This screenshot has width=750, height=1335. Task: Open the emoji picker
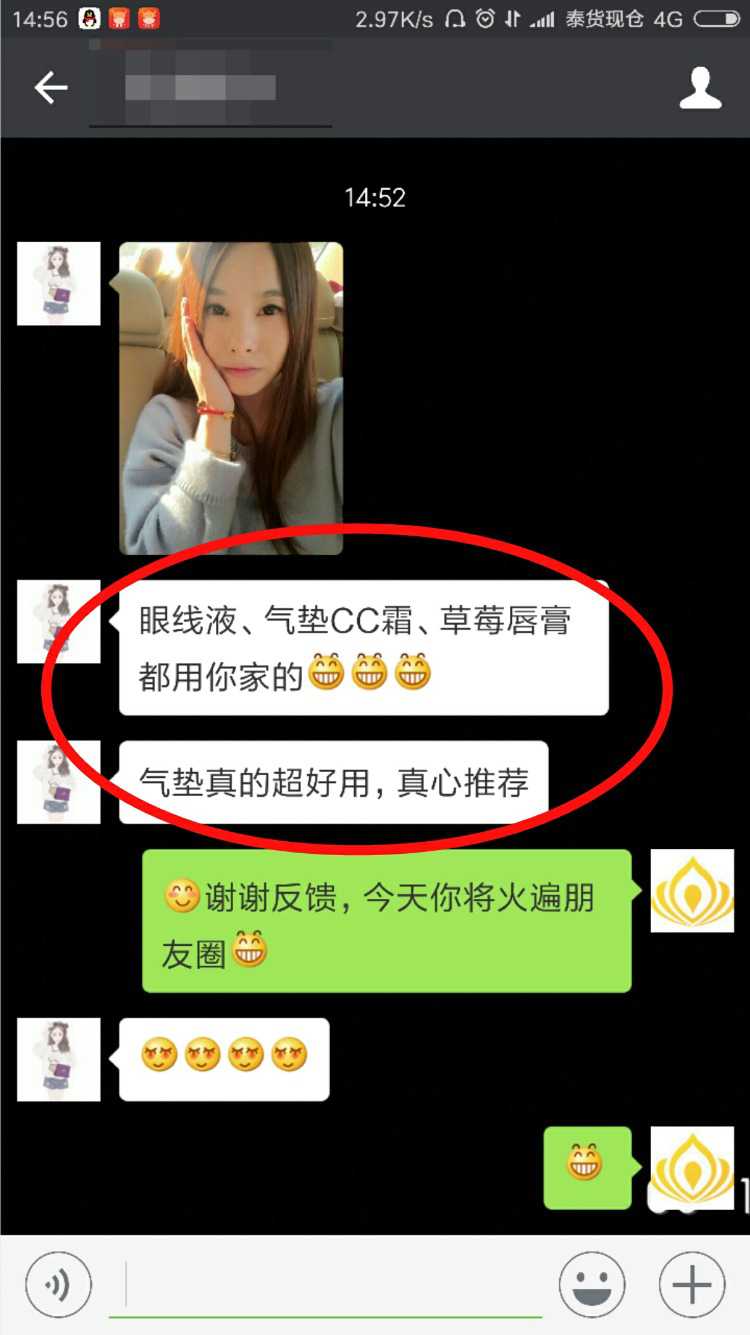[x=592, y=1285]
